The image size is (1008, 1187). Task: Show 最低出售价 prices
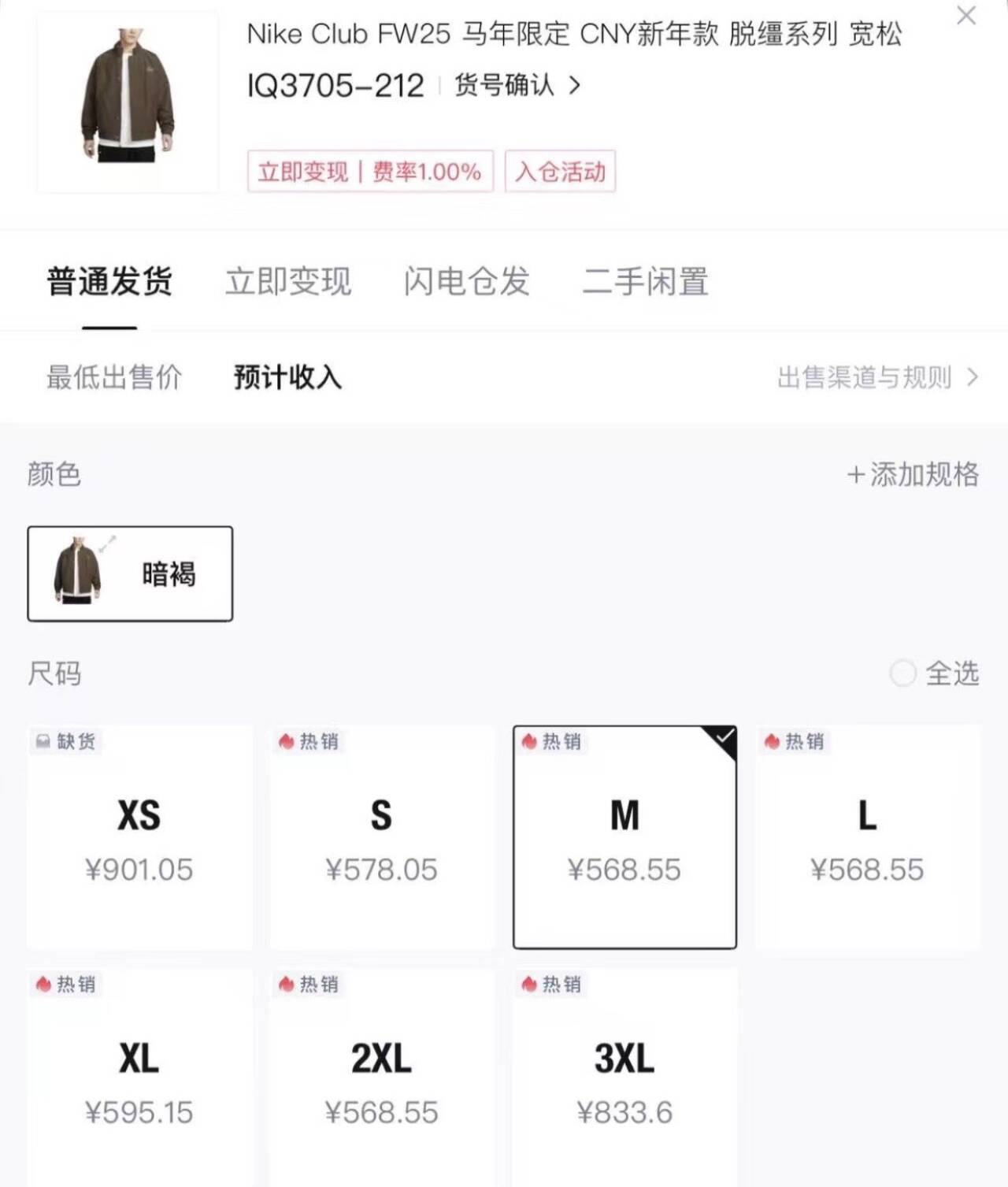point(114,377)
